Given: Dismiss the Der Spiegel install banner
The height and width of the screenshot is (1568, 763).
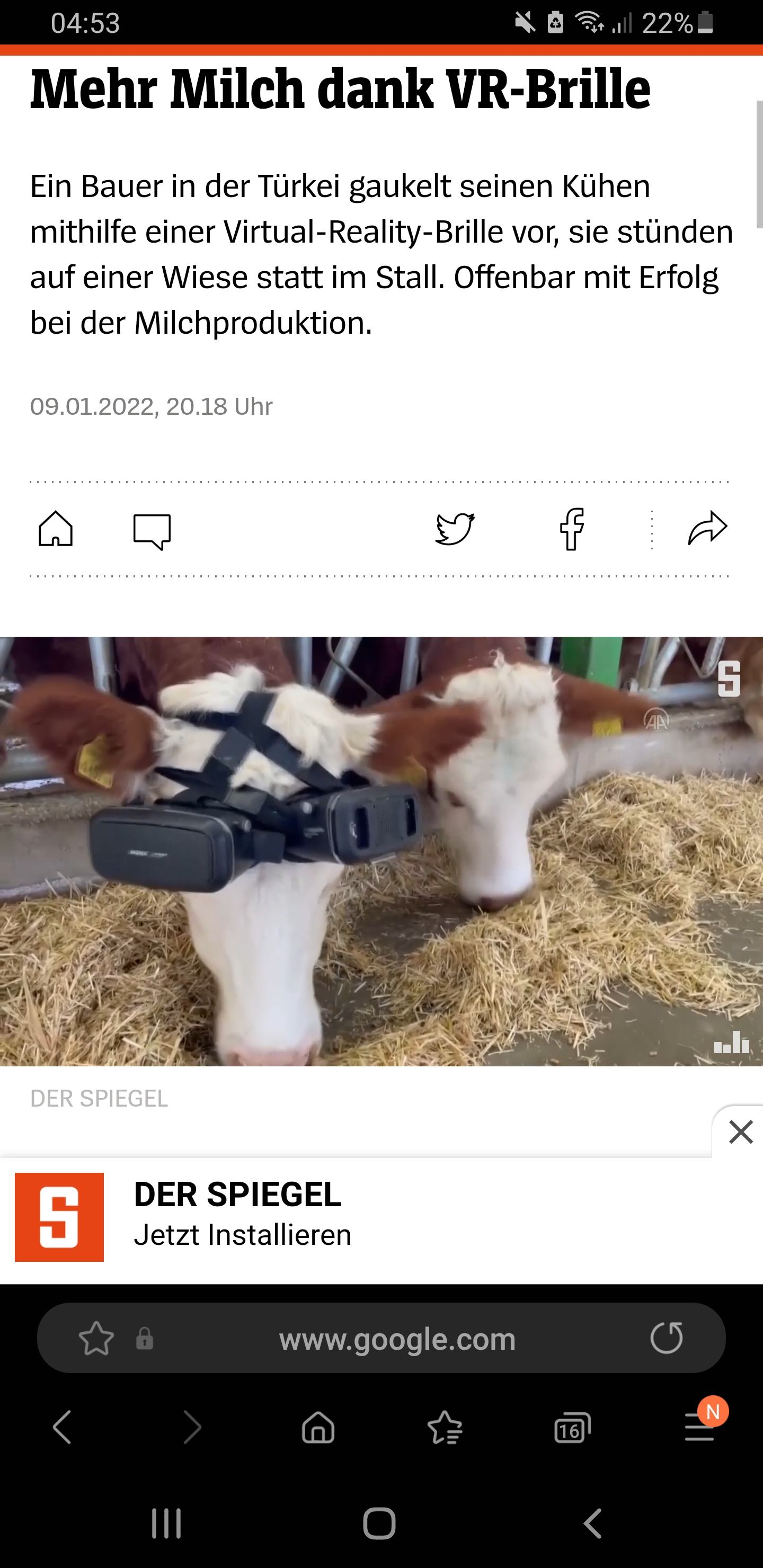Looking at the screenshot, I should coord(740,1132).
